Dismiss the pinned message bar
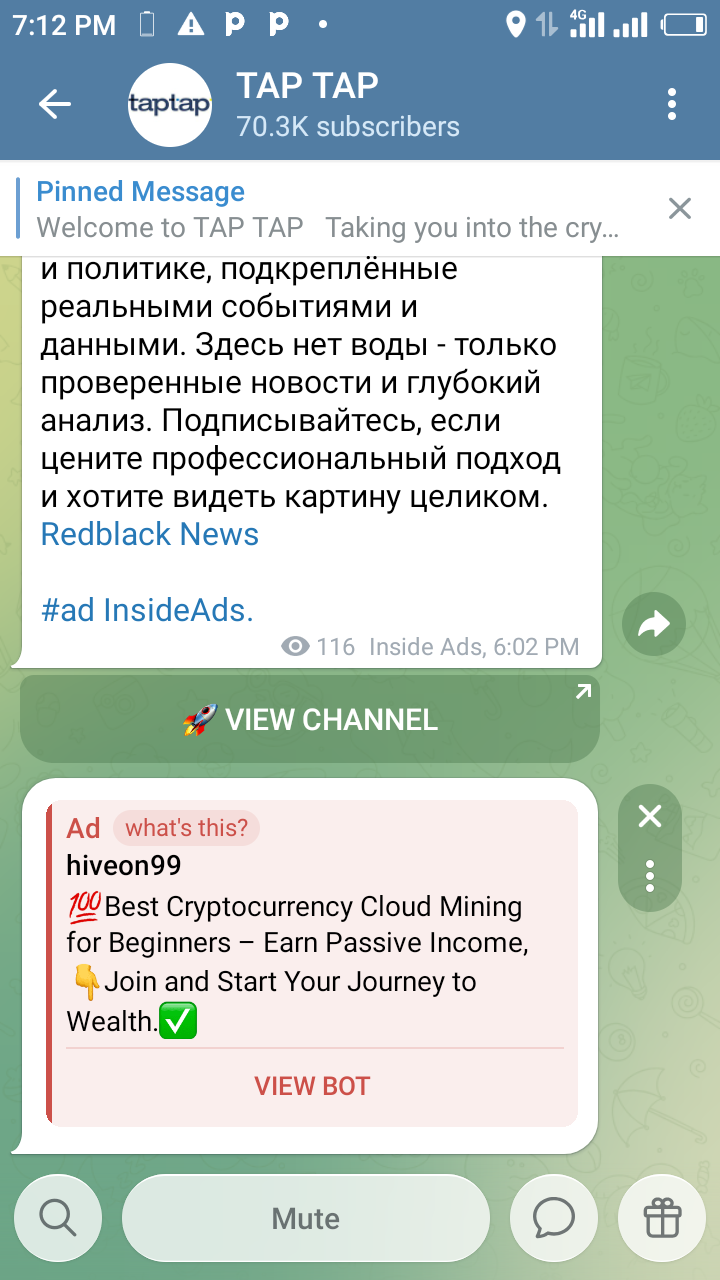The image size is (720, 1280). pyautogui.click(x=680, y=209)
